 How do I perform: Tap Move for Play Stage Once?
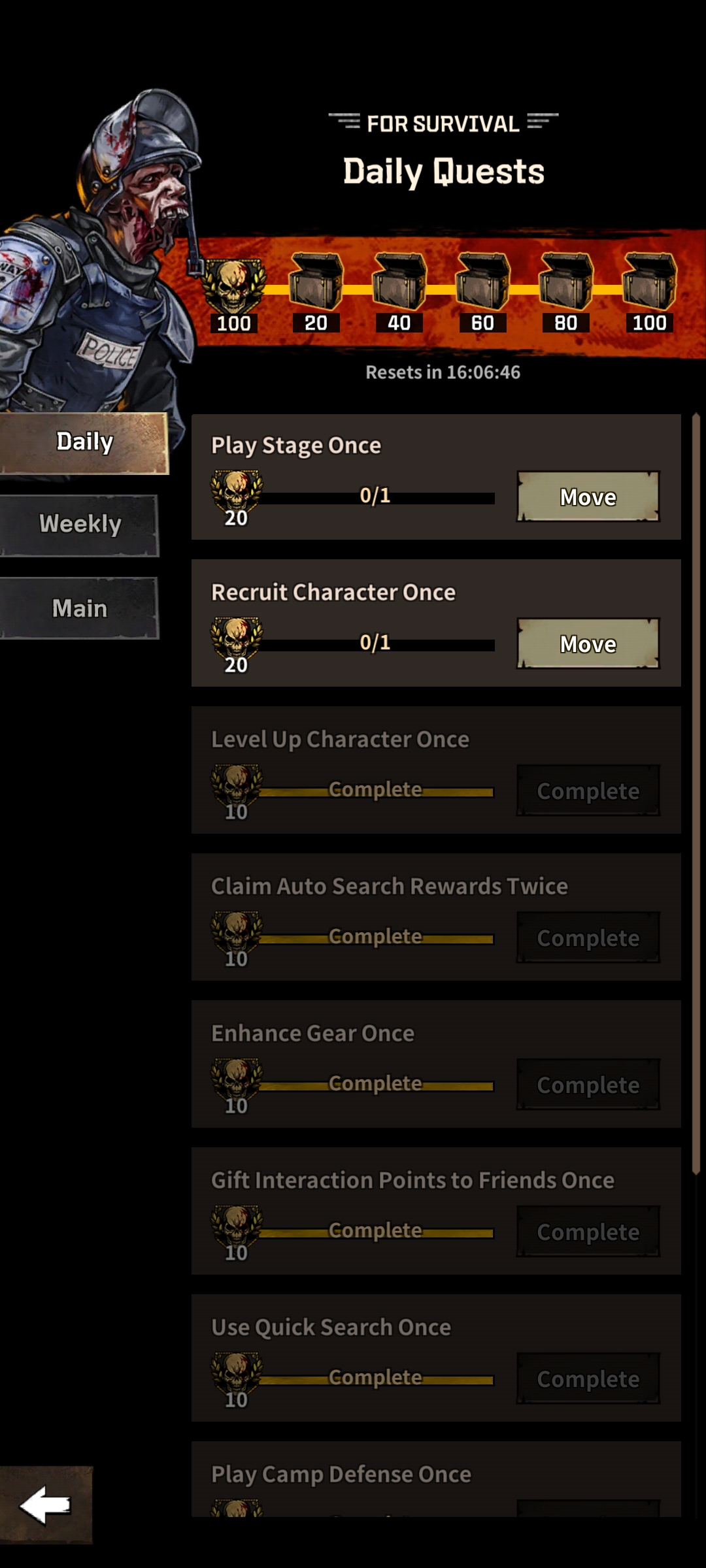pyautogui.click(x=588, y=497)
